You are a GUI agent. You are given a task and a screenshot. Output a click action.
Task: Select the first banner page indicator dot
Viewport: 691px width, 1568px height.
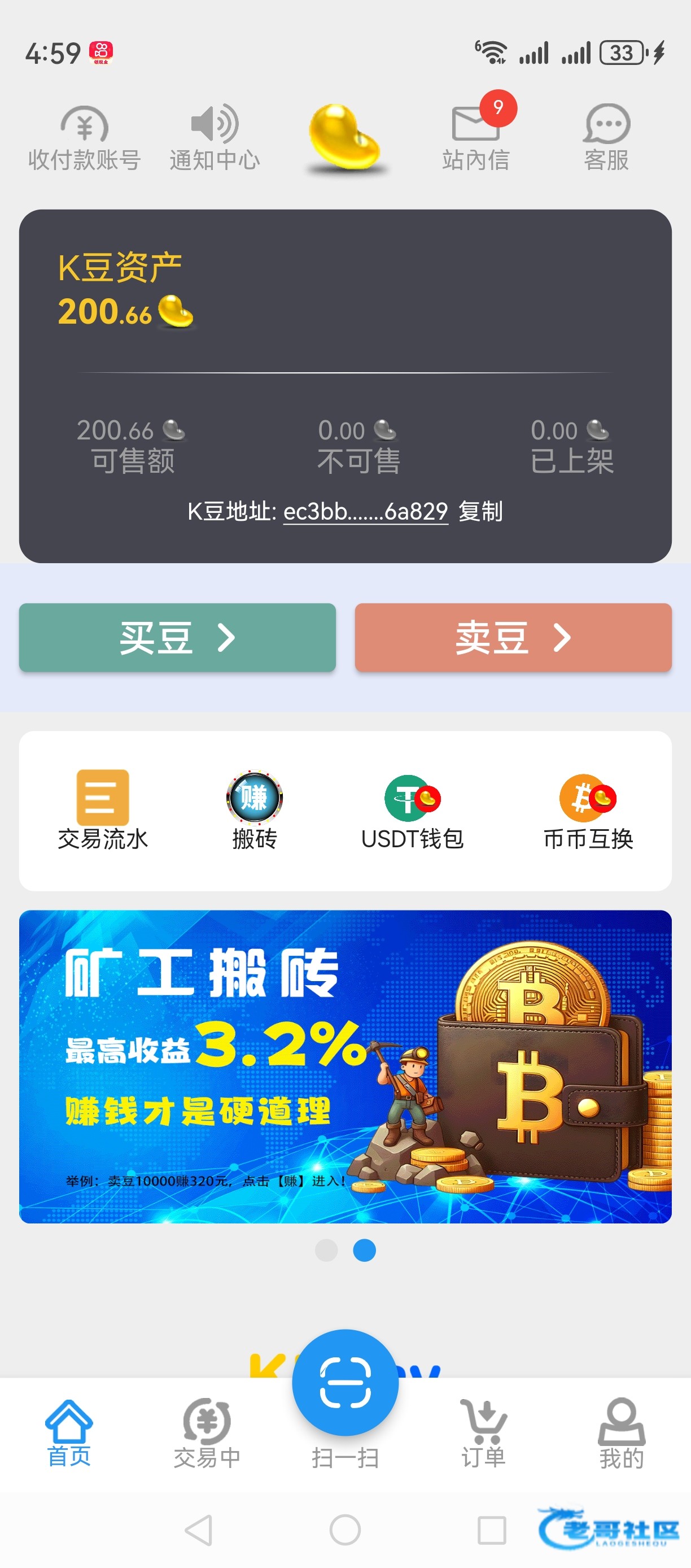(x=326, y=1249)
